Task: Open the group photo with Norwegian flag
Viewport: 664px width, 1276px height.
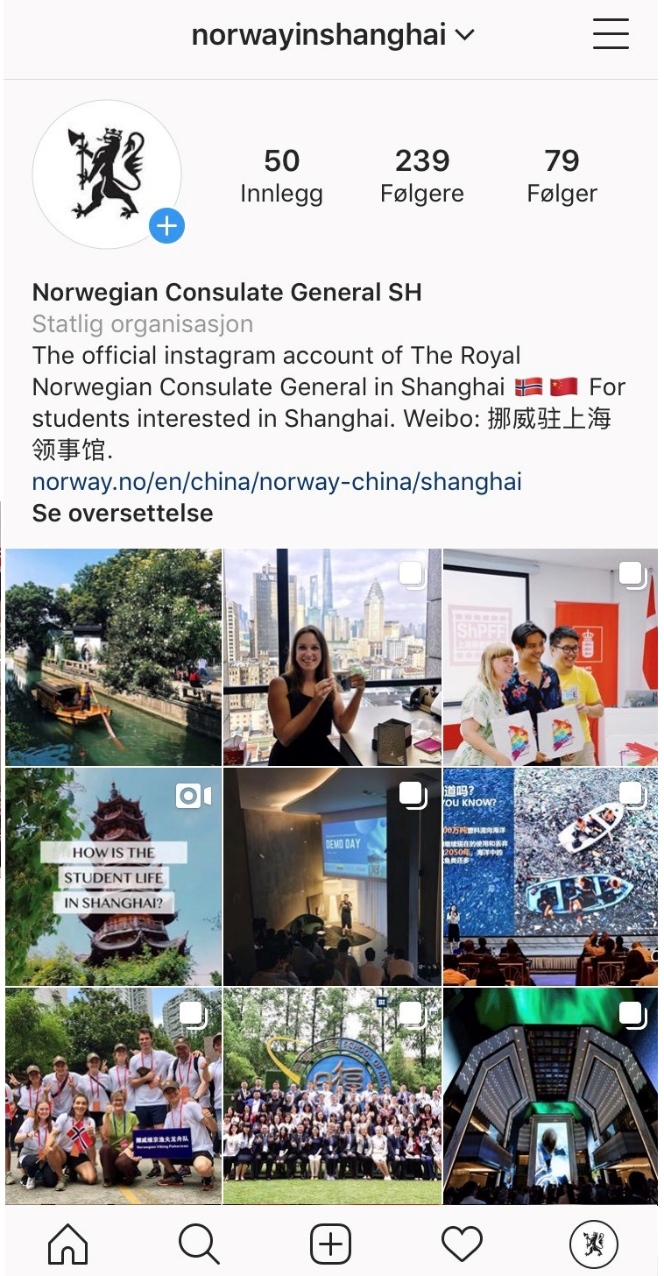Action: (113, 1096)
